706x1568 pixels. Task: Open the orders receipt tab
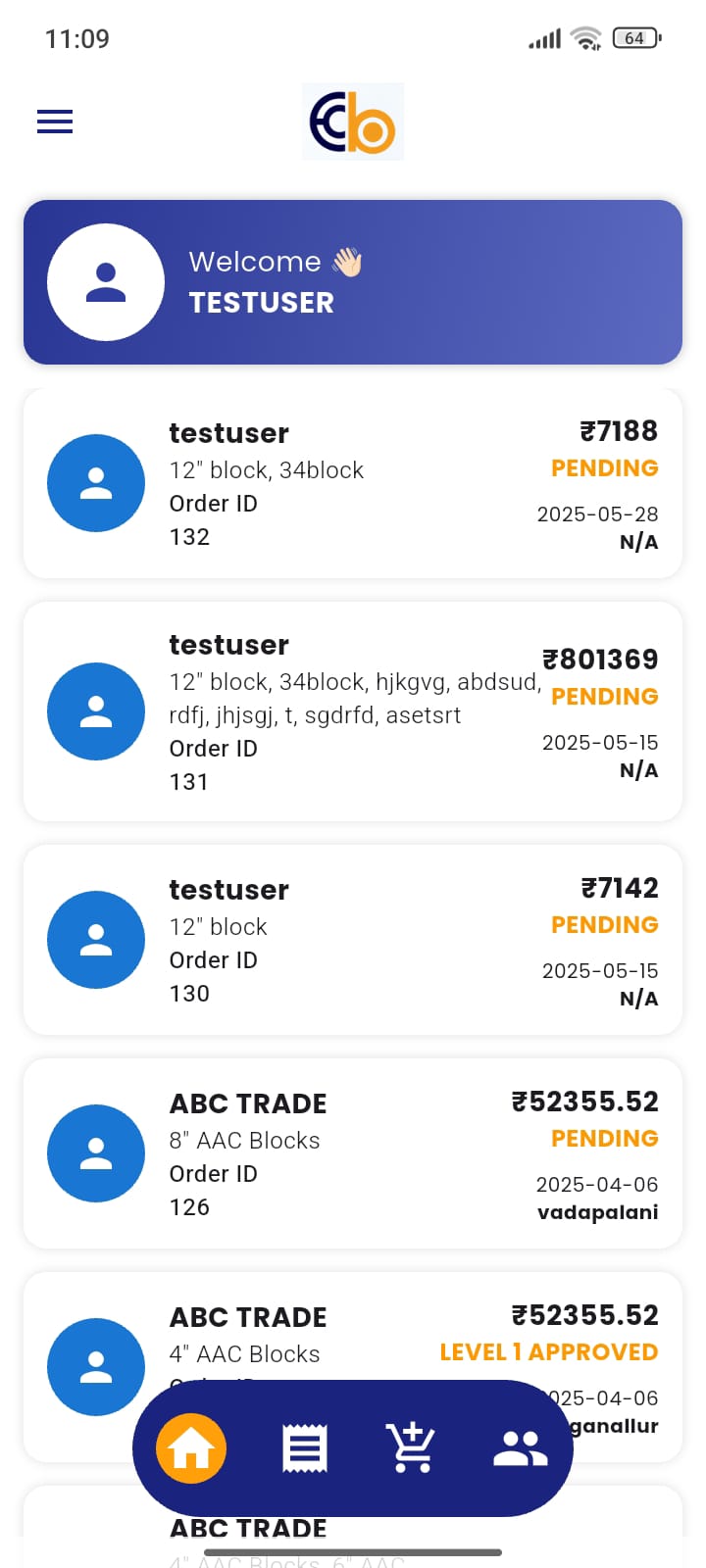tap(305, 1448)
